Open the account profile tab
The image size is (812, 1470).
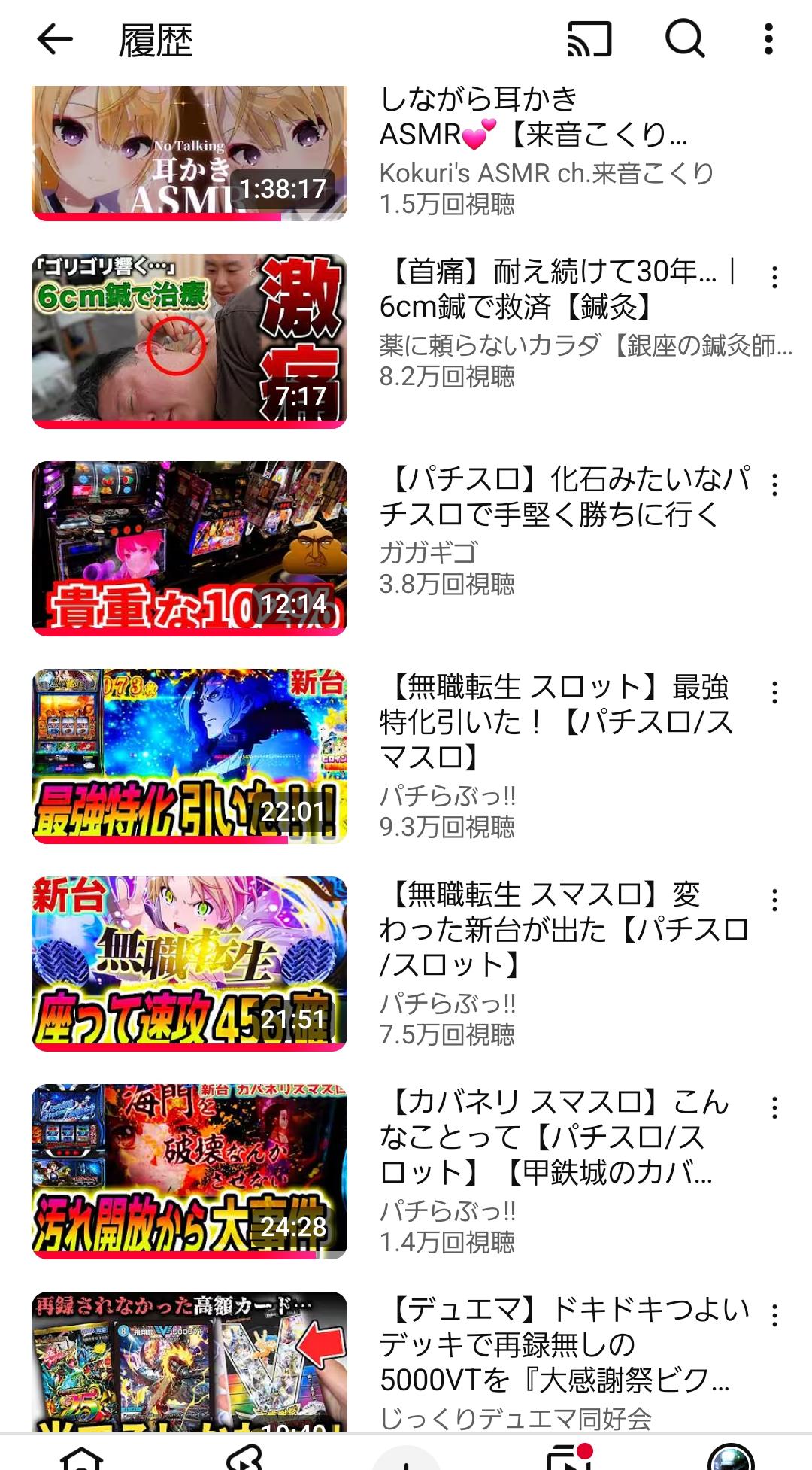coord(731,1458)
